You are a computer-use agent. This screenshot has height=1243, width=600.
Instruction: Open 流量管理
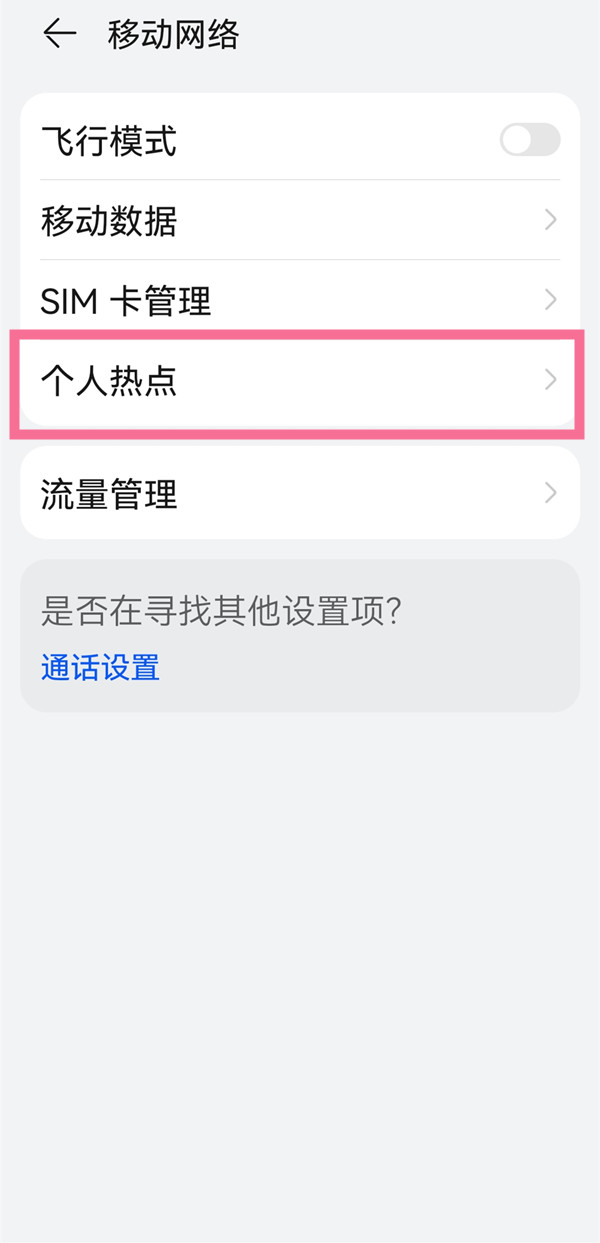pos(300,493)
